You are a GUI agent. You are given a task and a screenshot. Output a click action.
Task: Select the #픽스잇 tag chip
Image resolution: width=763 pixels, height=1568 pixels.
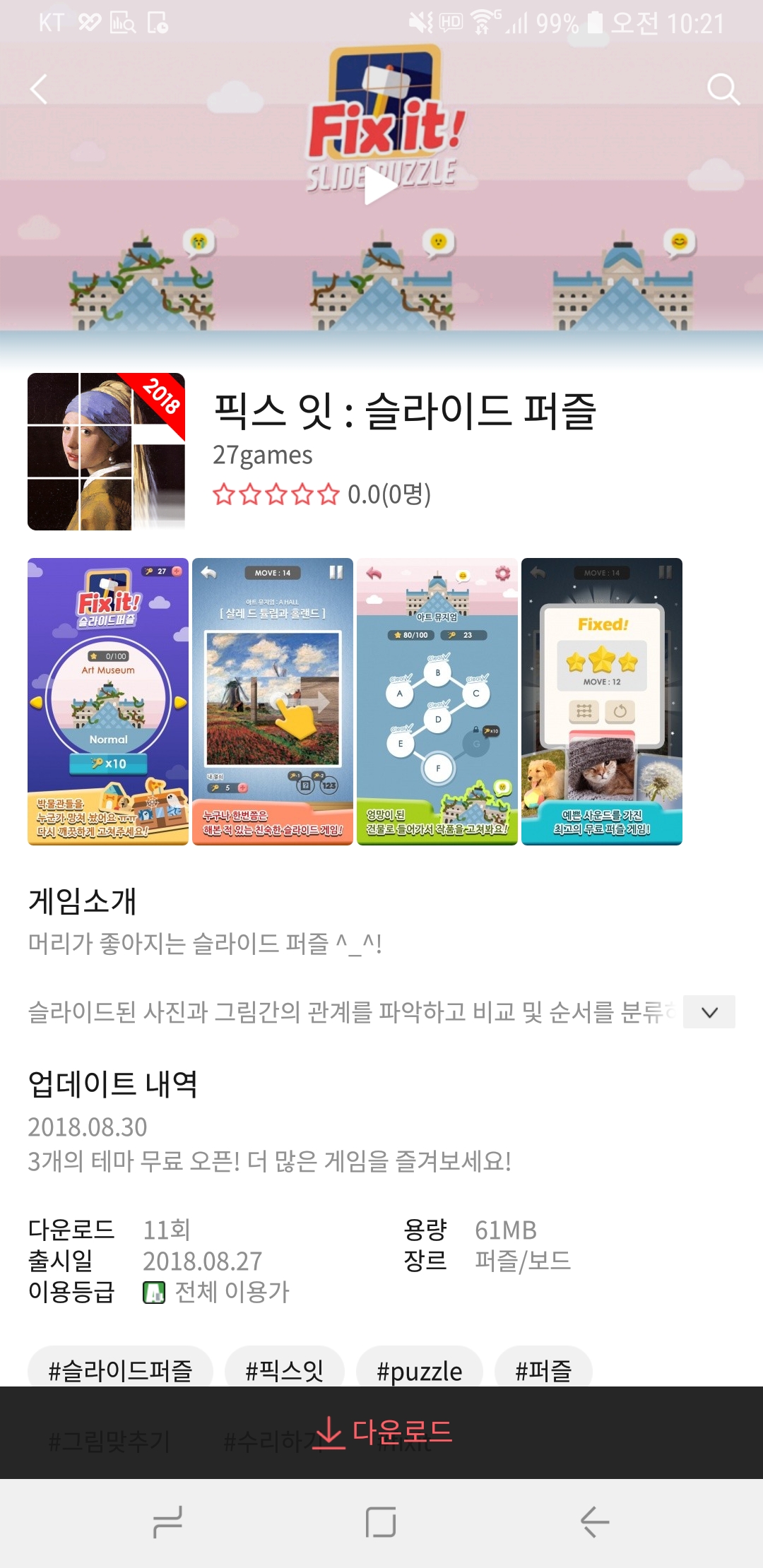pos(284,1370)
